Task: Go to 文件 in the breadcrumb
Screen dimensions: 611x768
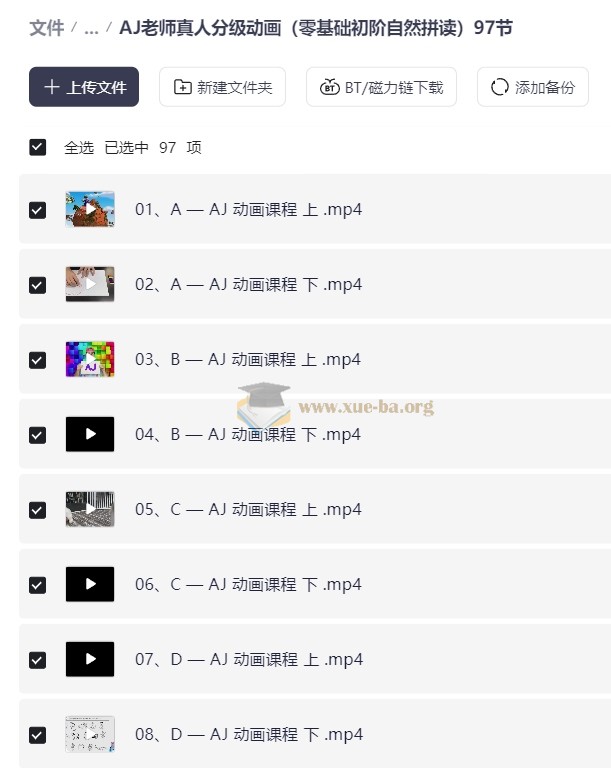Action: (x=46, y=28)
